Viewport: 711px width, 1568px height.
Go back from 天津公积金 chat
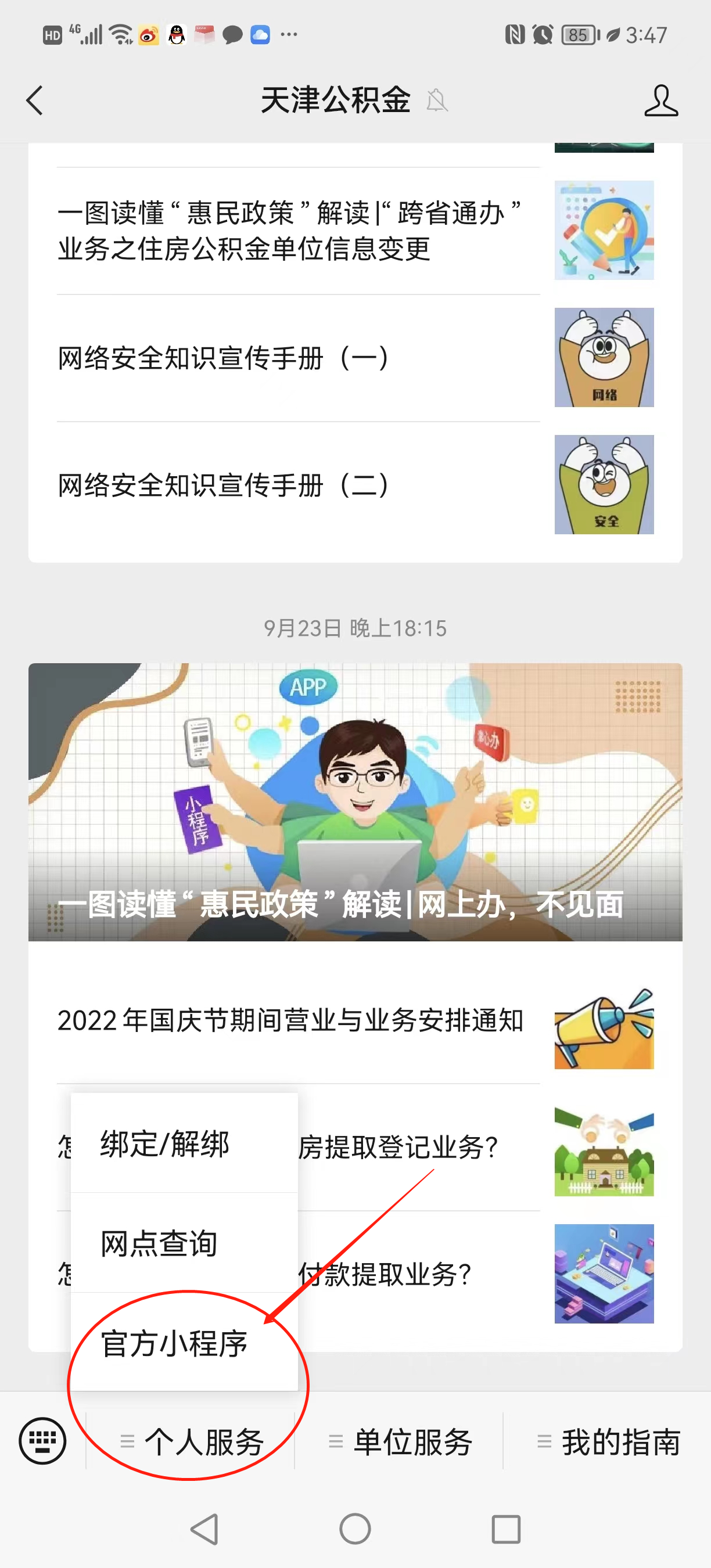[x=35, y=100]
